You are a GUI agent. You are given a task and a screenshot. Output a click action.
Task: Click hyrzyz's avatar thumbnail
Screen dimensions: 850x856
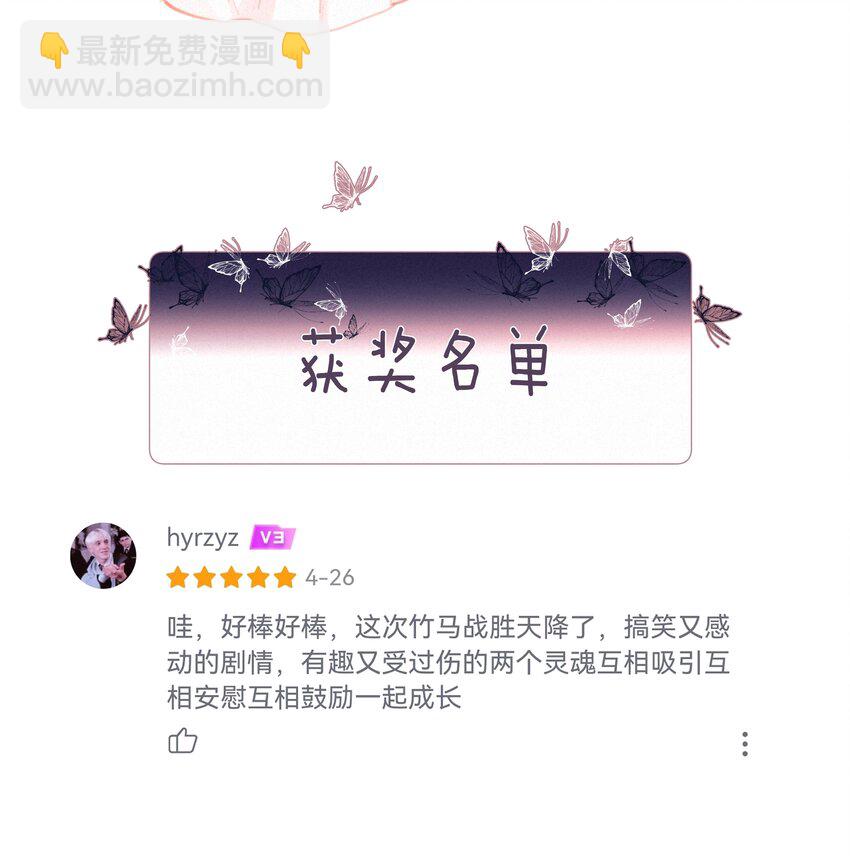pos(105,552)
